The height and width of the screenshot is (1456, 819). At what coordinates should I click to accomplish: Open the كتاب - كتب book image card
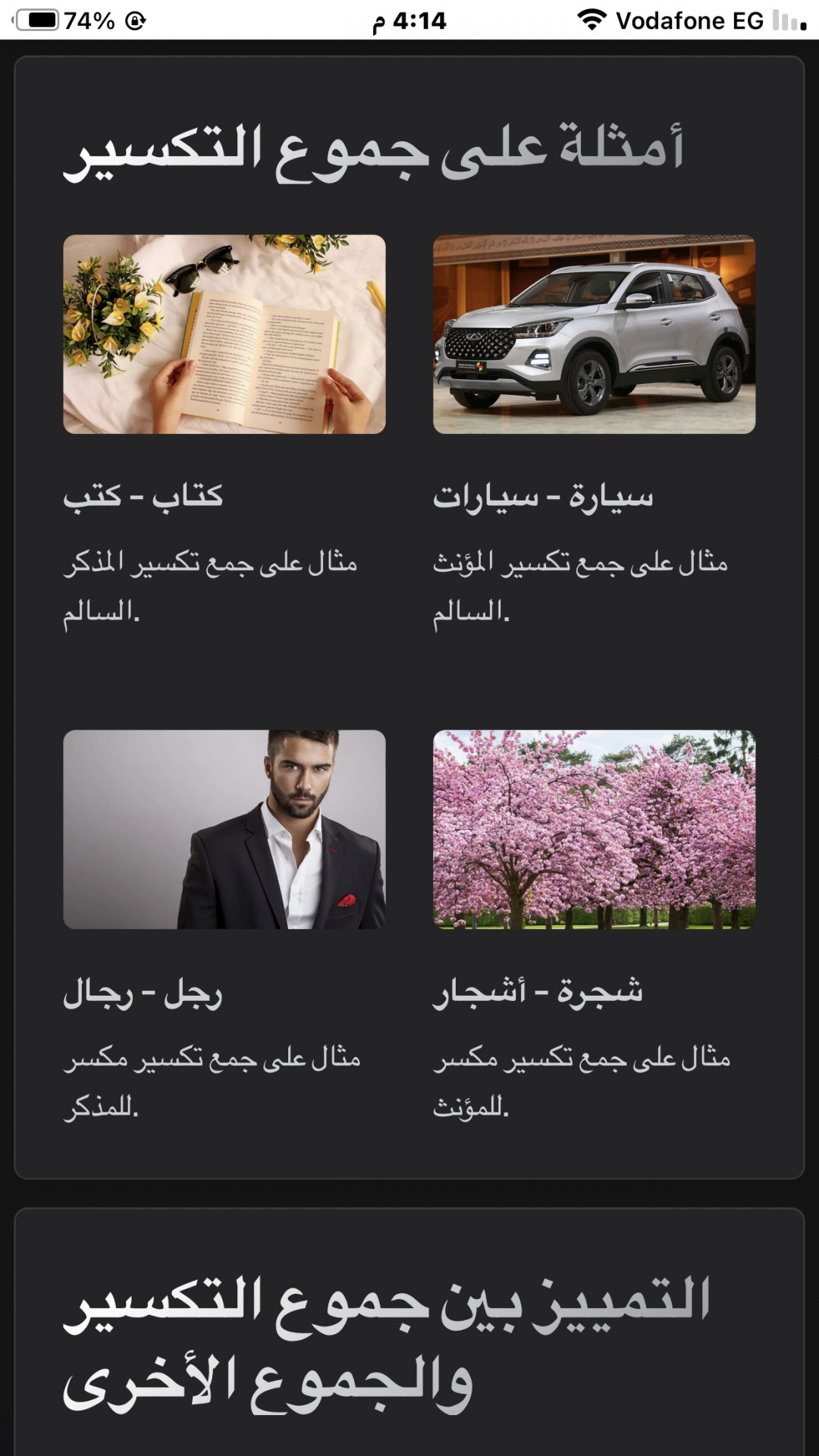pyautogui.click(x=224, y=334)
